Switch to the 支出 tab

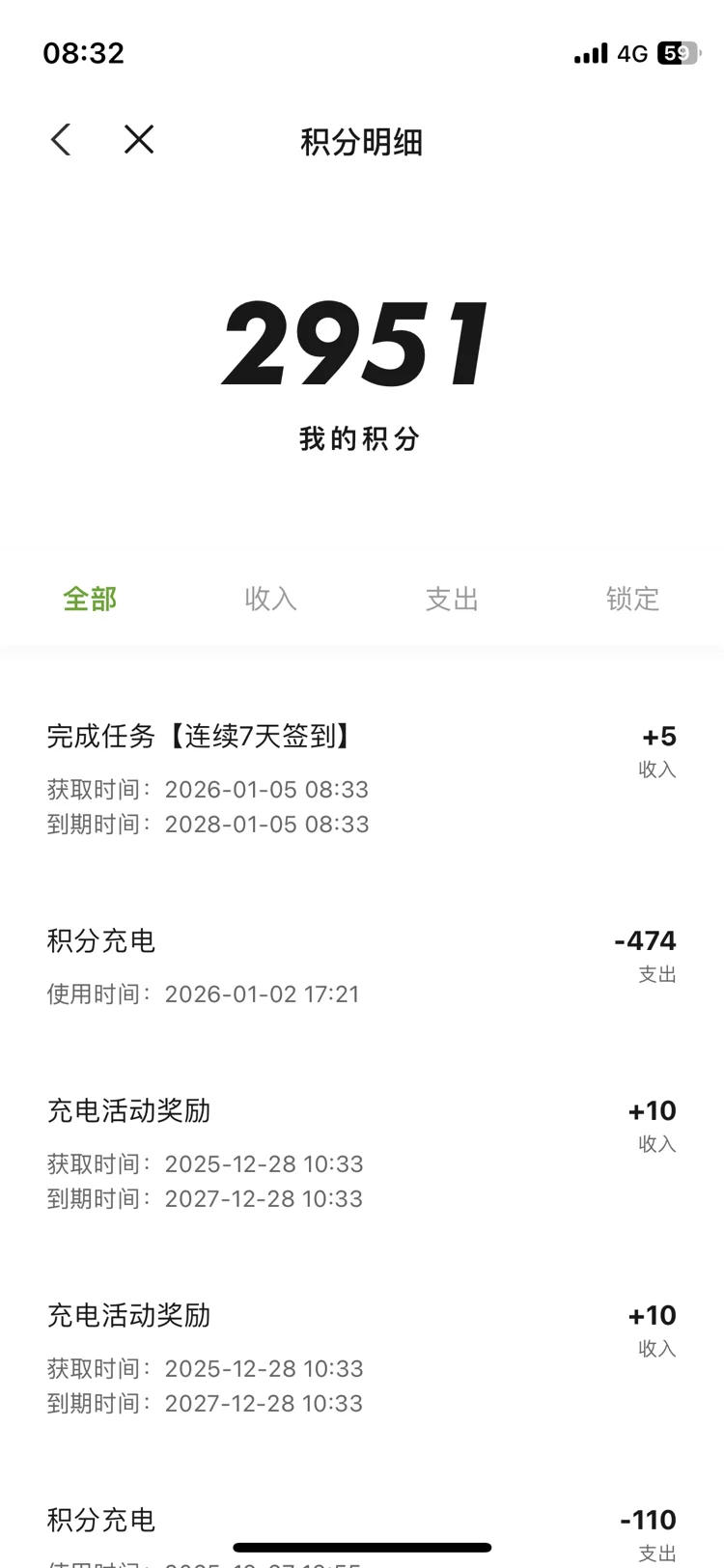click(x=452, y=599)
